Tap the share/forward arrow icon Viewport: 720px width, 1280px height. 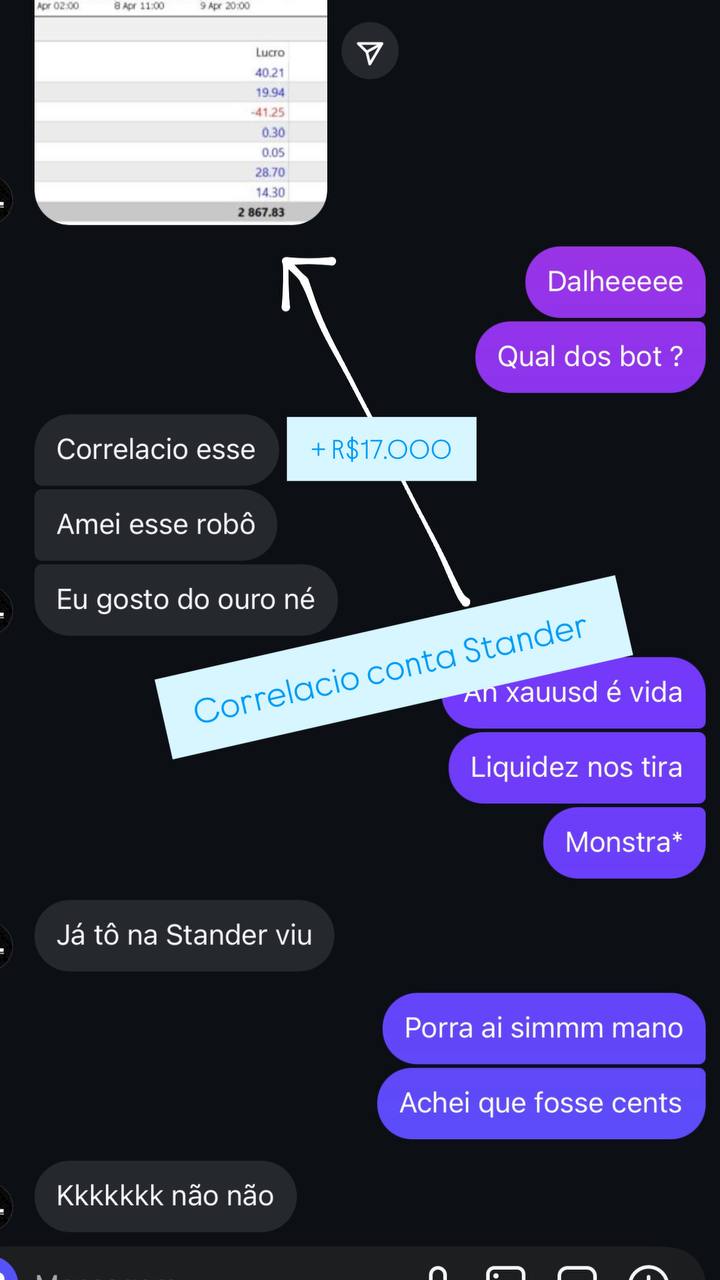pyautogui.click(x=369, y=52)
